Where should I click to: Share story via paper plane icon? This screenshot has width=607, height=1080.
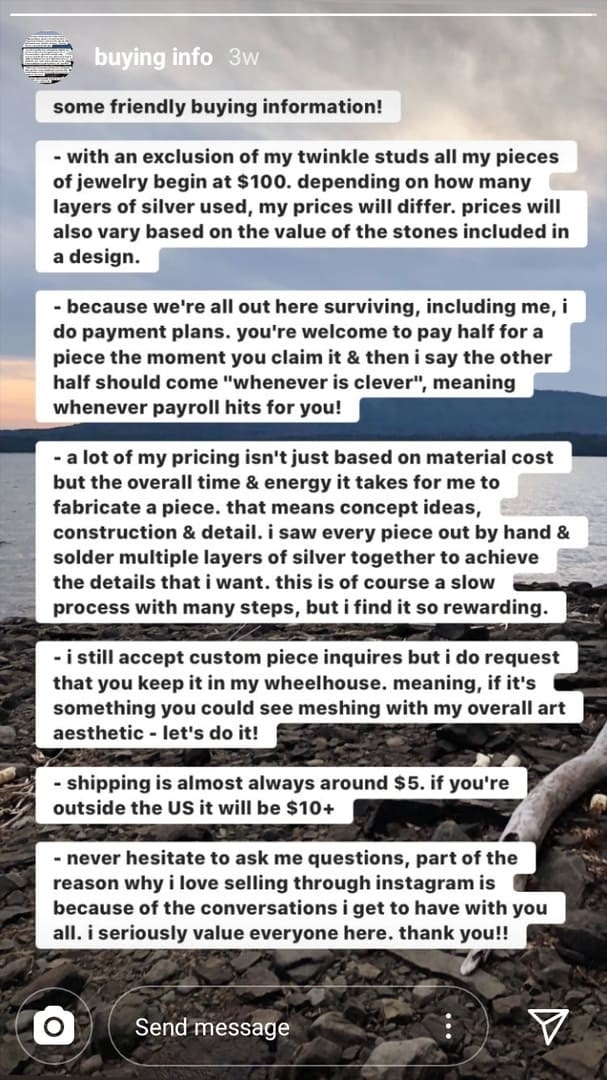point(548,1026)
